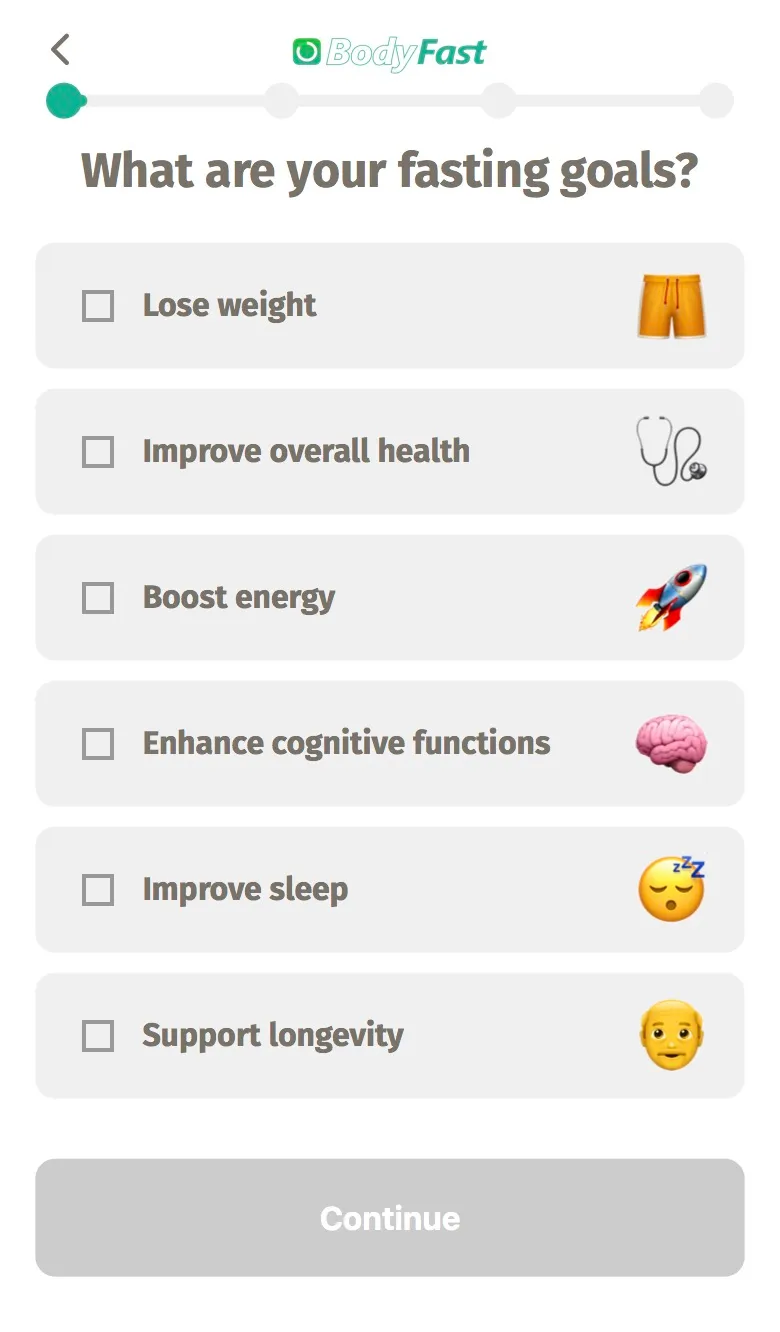Go back using the top-left arrow
This screenshot has width=780, height=1332.
pyautogui.click(x=60, y=49)
